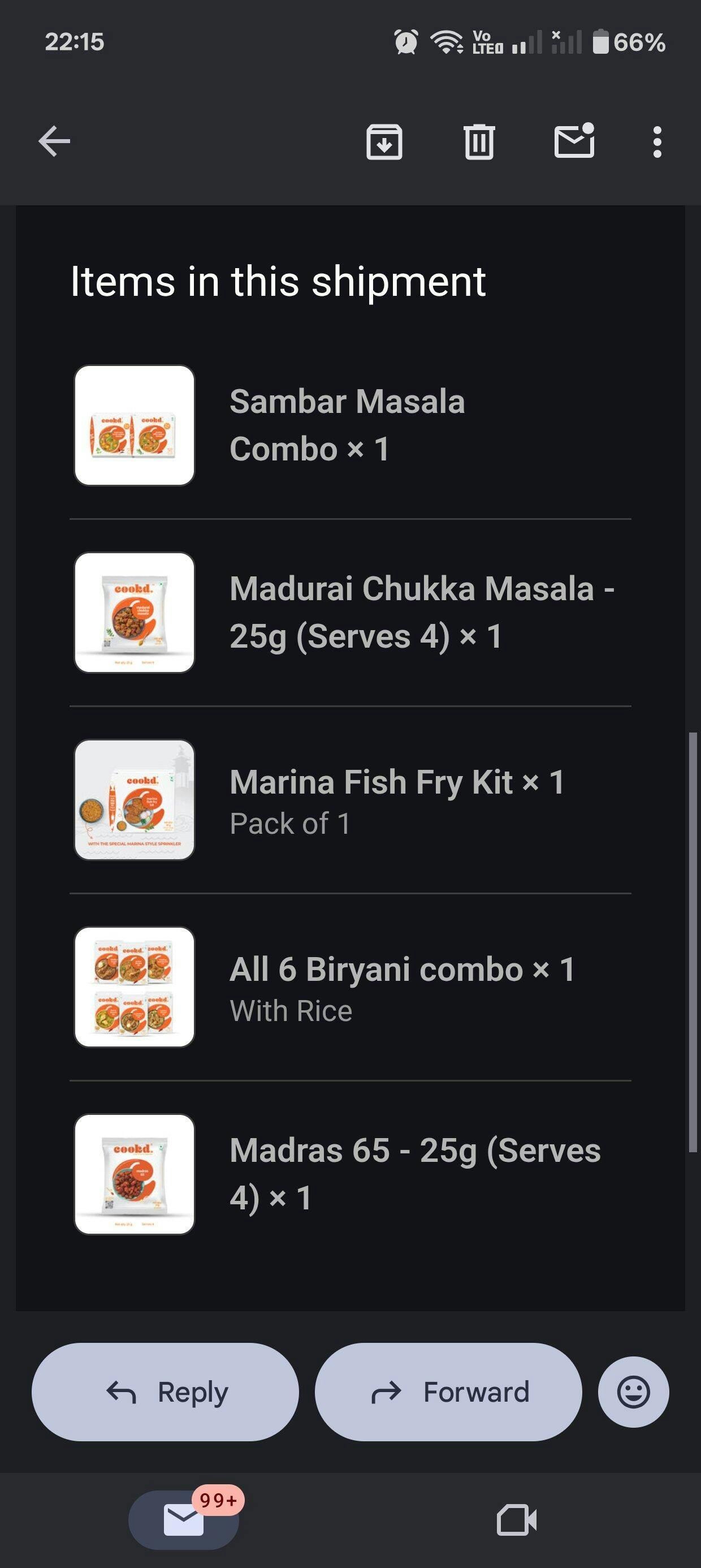
Task: Switch to the Meet video tab
Action: click(x=517, y=1520)
